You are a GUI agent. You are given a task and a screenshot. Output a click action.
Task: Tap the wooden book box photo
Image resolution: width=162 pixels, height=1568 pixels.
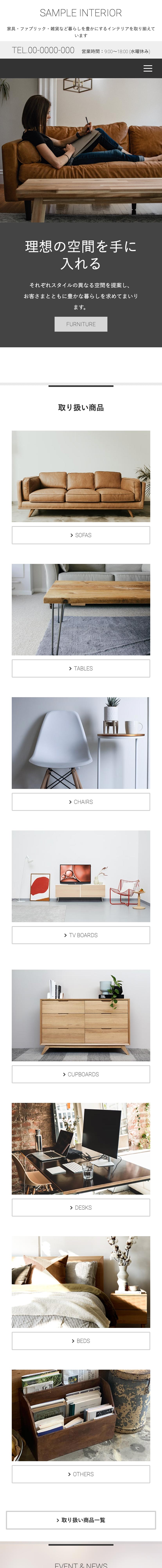pos(81,1415)
